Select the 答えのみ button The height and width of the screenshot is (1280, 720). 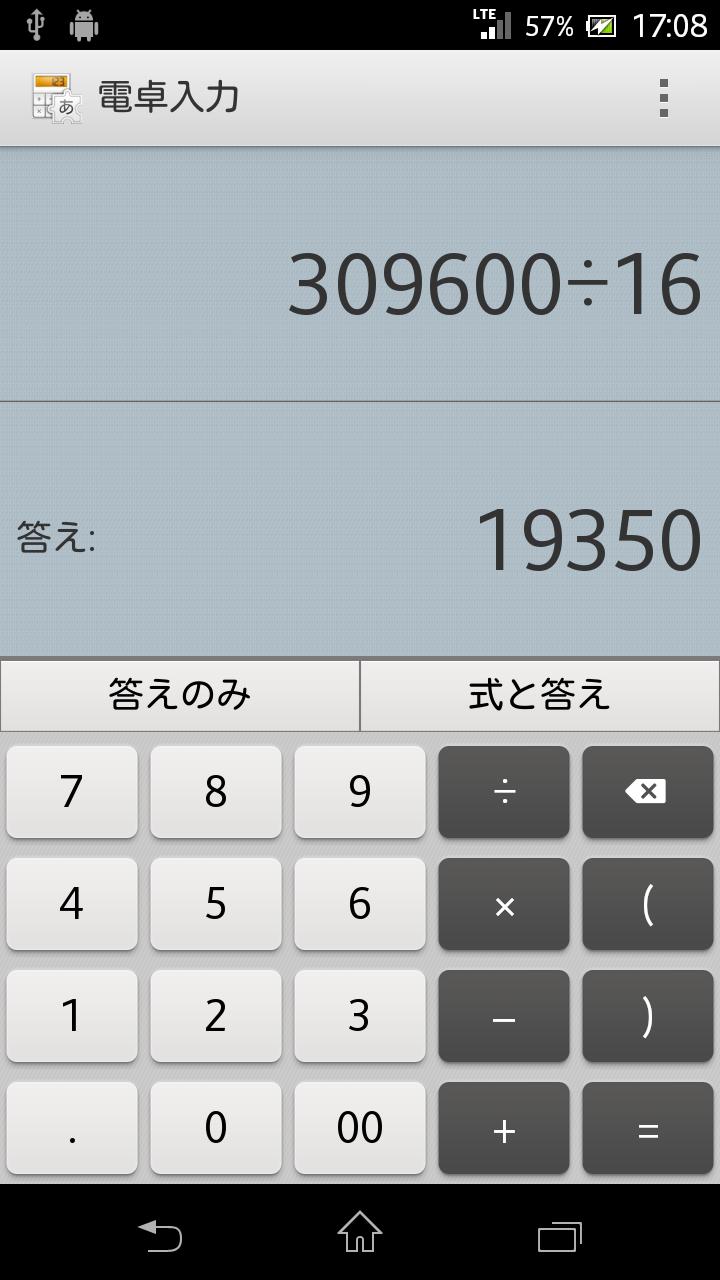180,695
